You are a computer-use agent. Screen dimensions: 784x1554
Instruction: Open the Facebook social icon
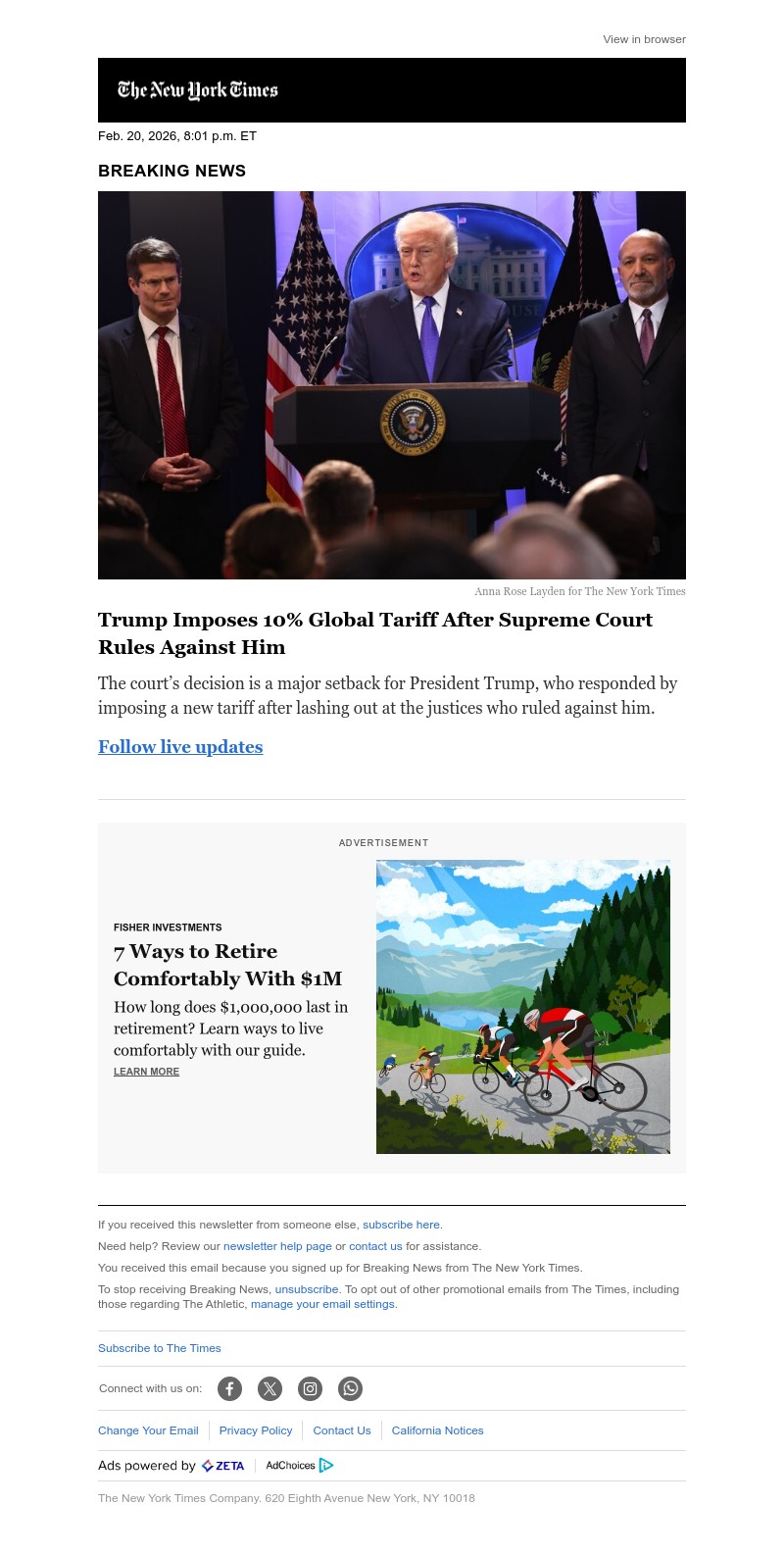[x=229, y=1388]
